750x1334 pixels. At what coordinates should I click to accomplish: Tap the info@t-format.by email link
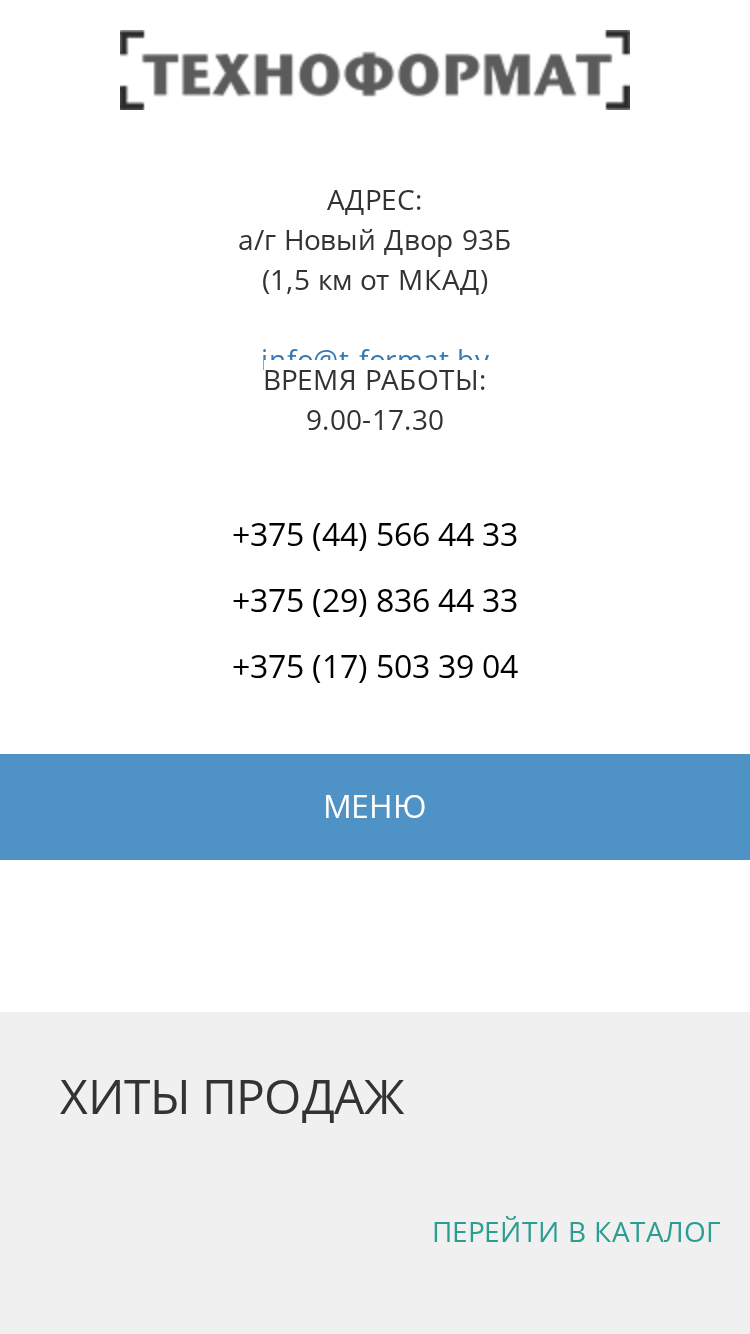[x=375, y=357]
